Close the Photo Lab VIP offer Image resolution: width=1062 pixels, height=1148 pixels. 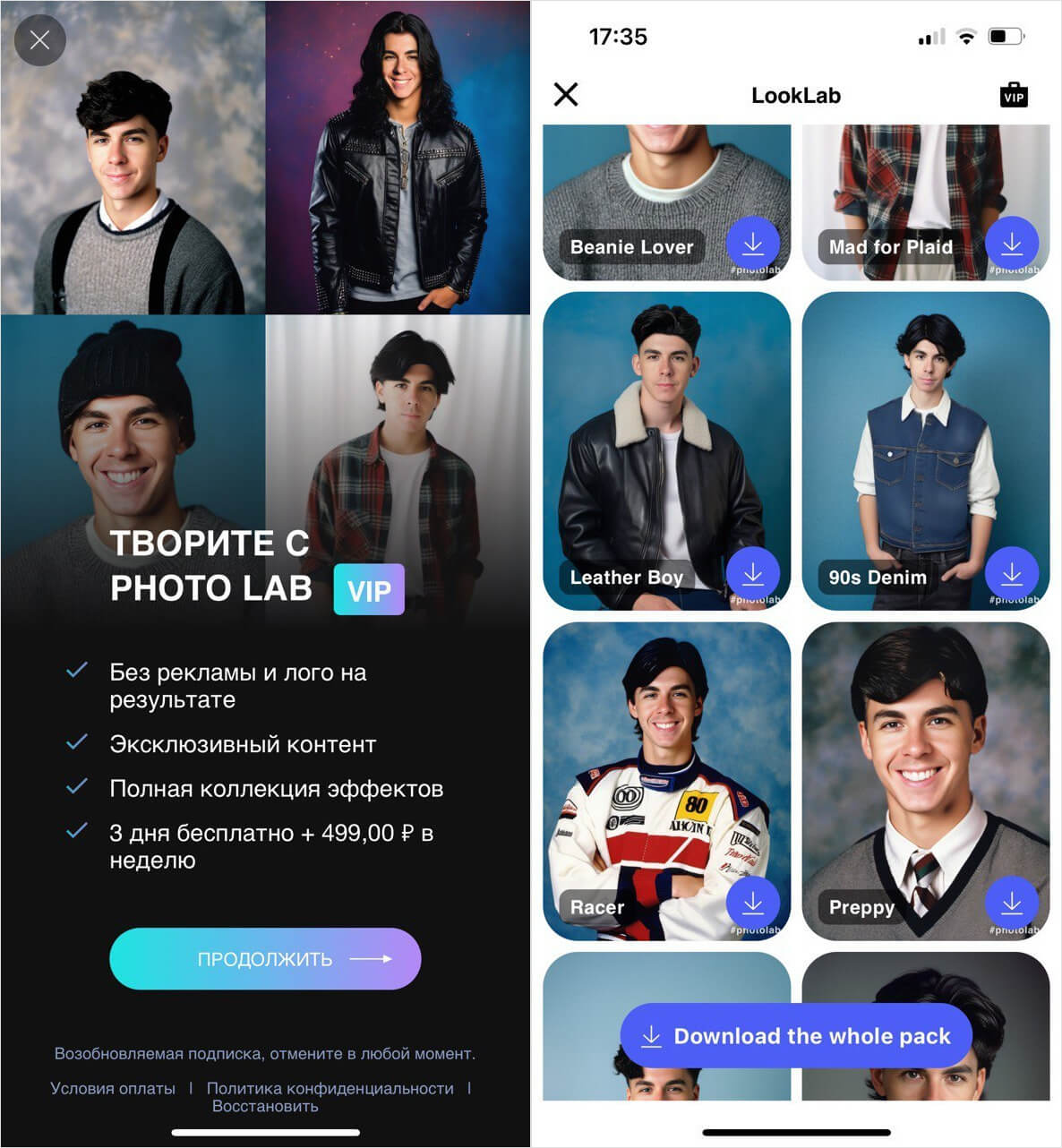(39, 39)
